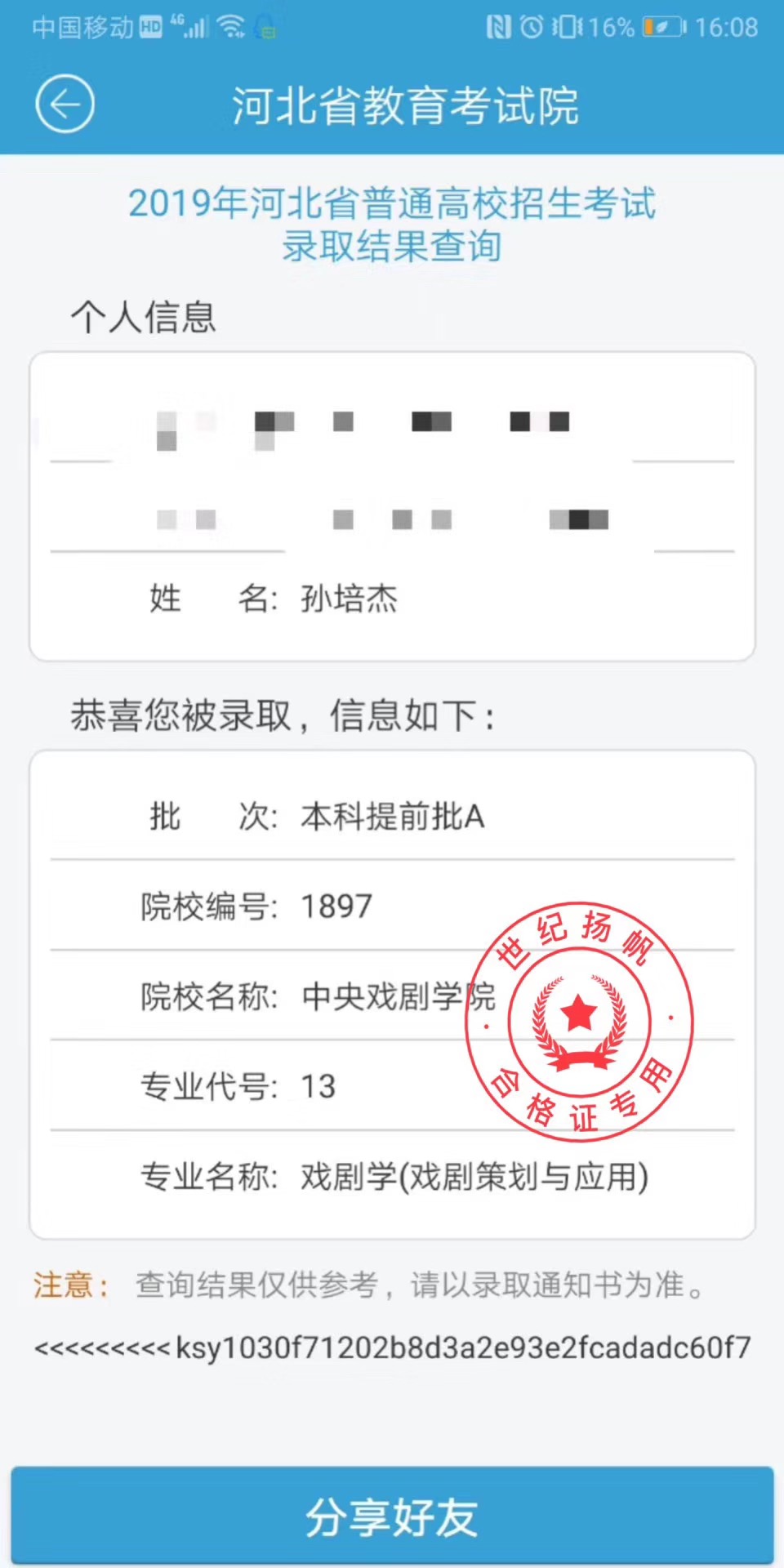Go back using the arrow icon

coord(65,104)
